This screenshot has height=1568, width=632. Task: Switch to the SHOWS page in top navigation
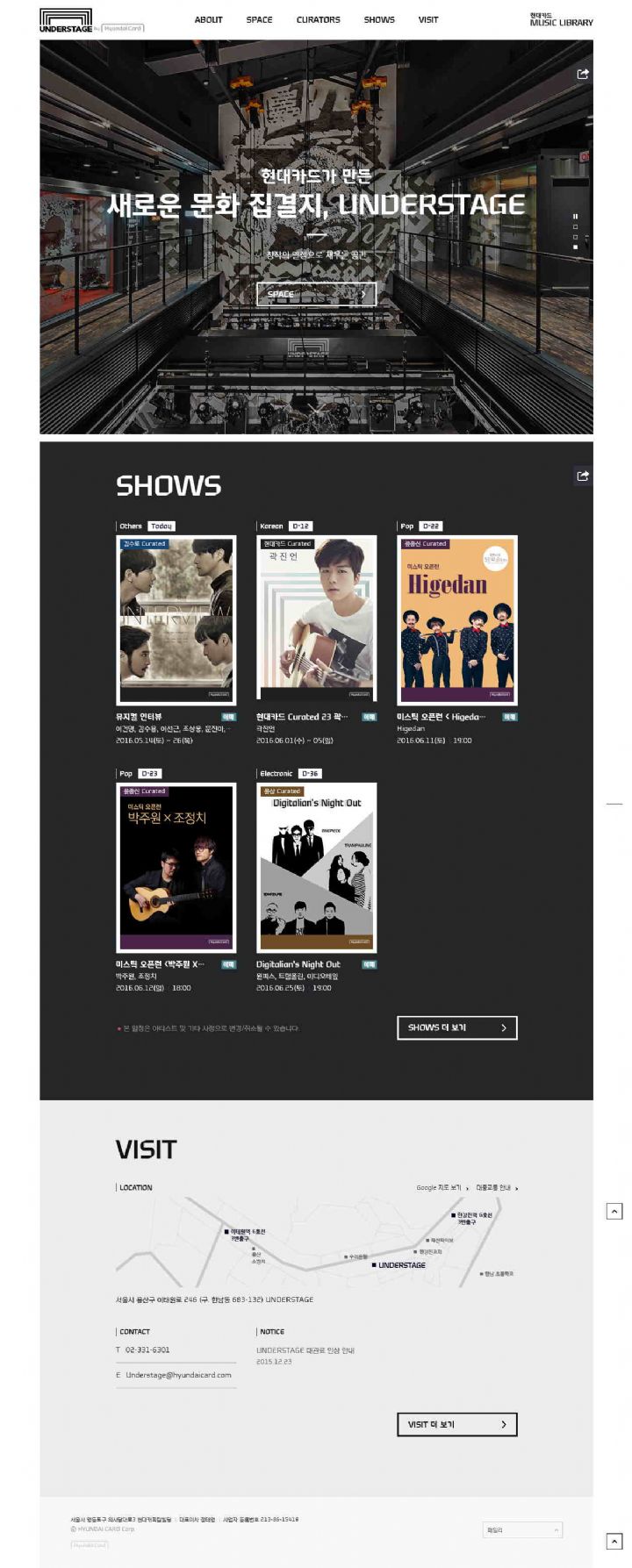(379, 19)
